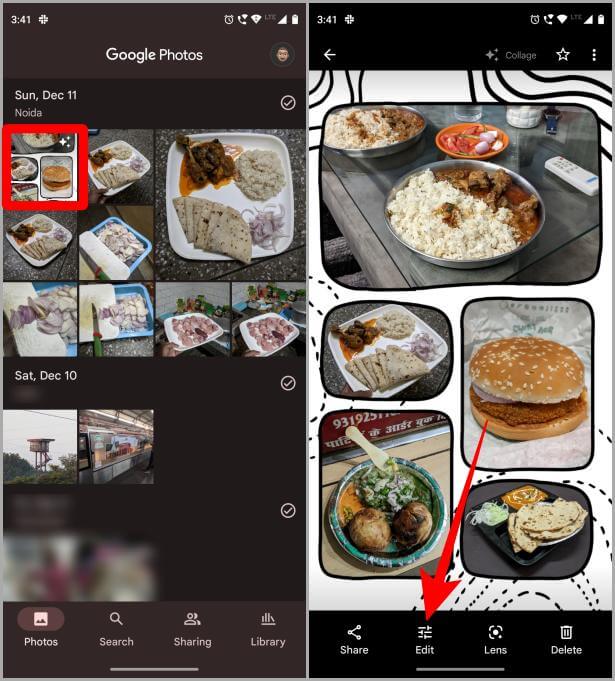
Task: Switch to the Library tab
Action: coord(268,629)
